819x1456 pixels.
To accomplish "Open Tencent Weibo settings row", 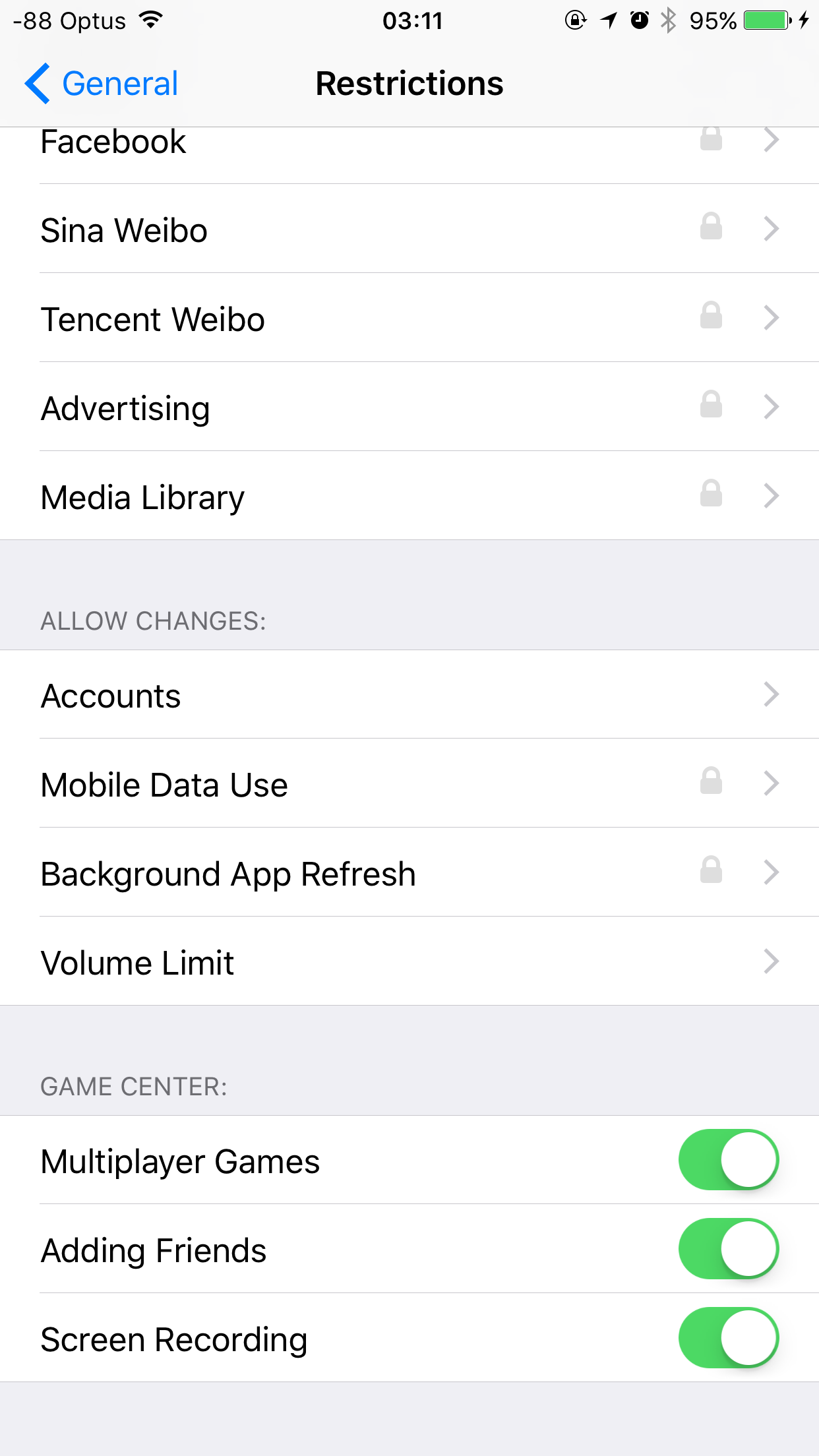I will pyautogui.click(x=409, y=318).
